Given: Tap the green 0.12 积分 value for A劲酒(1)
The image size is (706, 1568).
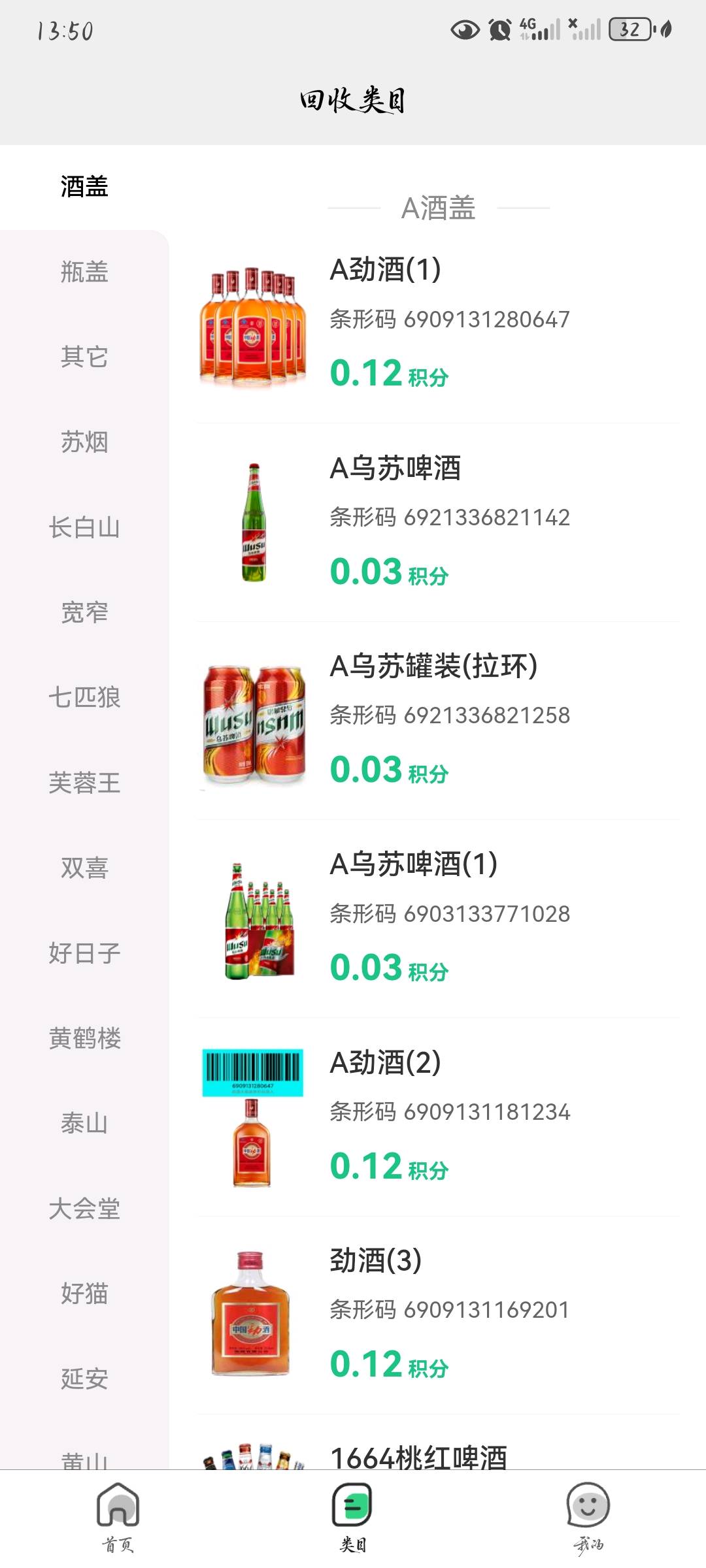Looking at the screenshot, I should coord(389,375).
